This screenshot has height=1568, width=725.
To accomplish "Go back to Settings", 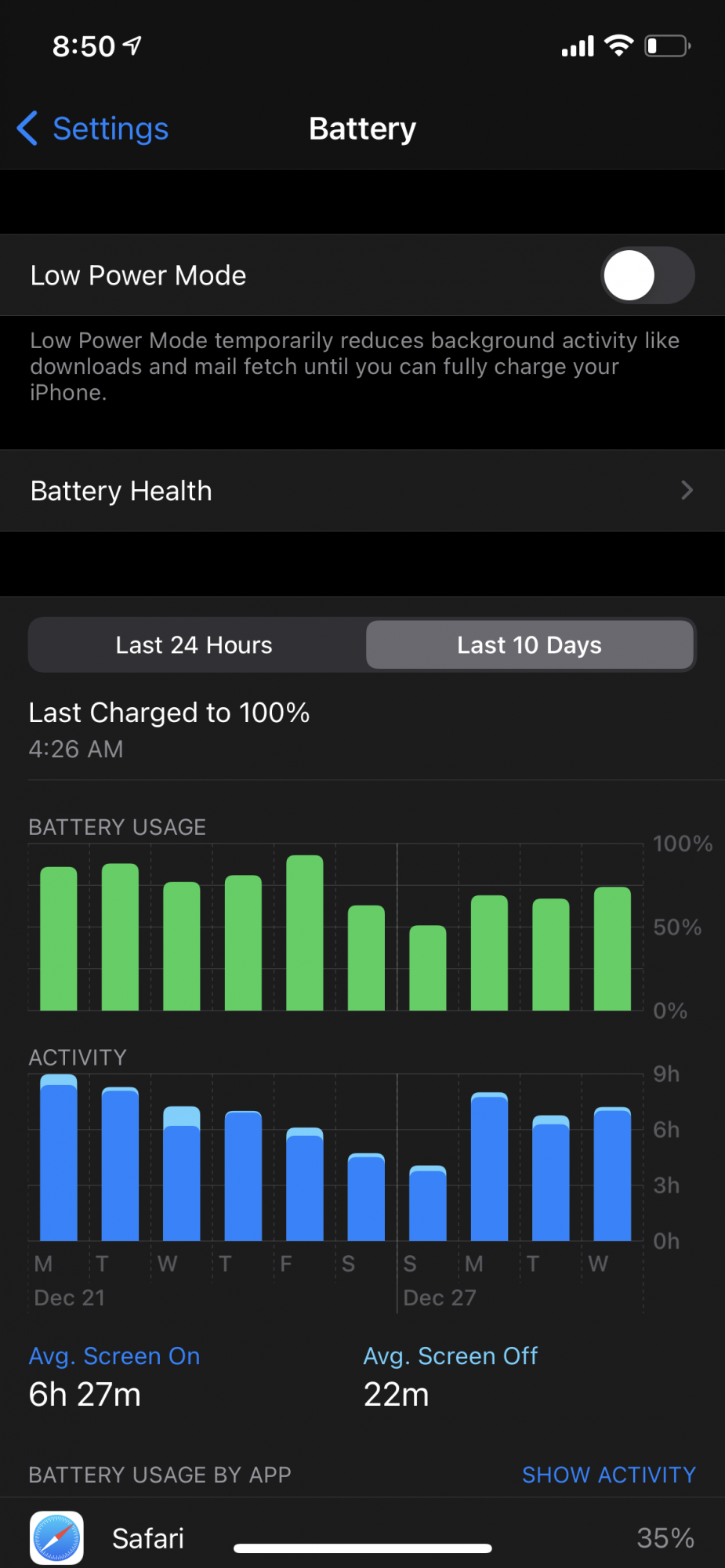I will tap(92, 129).
